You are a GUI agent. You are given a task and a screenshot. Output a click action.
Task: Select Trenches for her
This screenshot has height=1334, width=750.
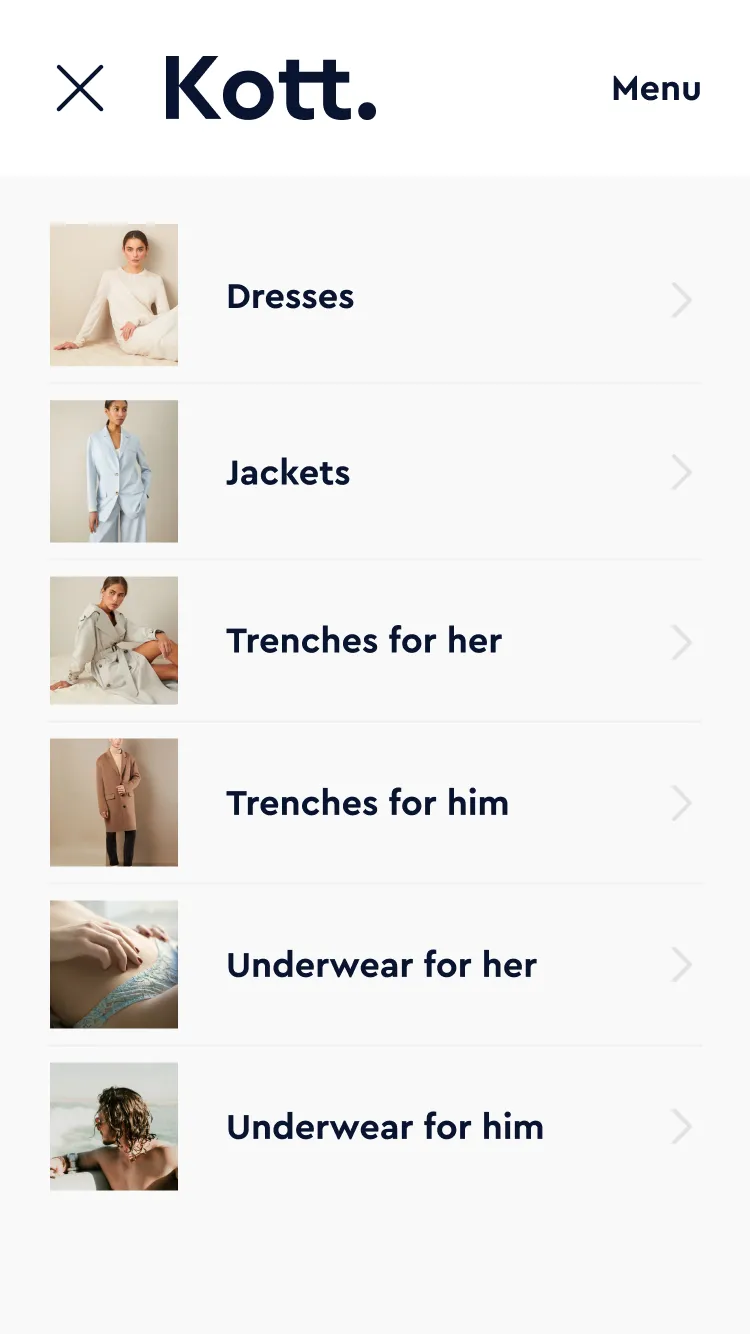pyautogui.click(x=364, y=641)
